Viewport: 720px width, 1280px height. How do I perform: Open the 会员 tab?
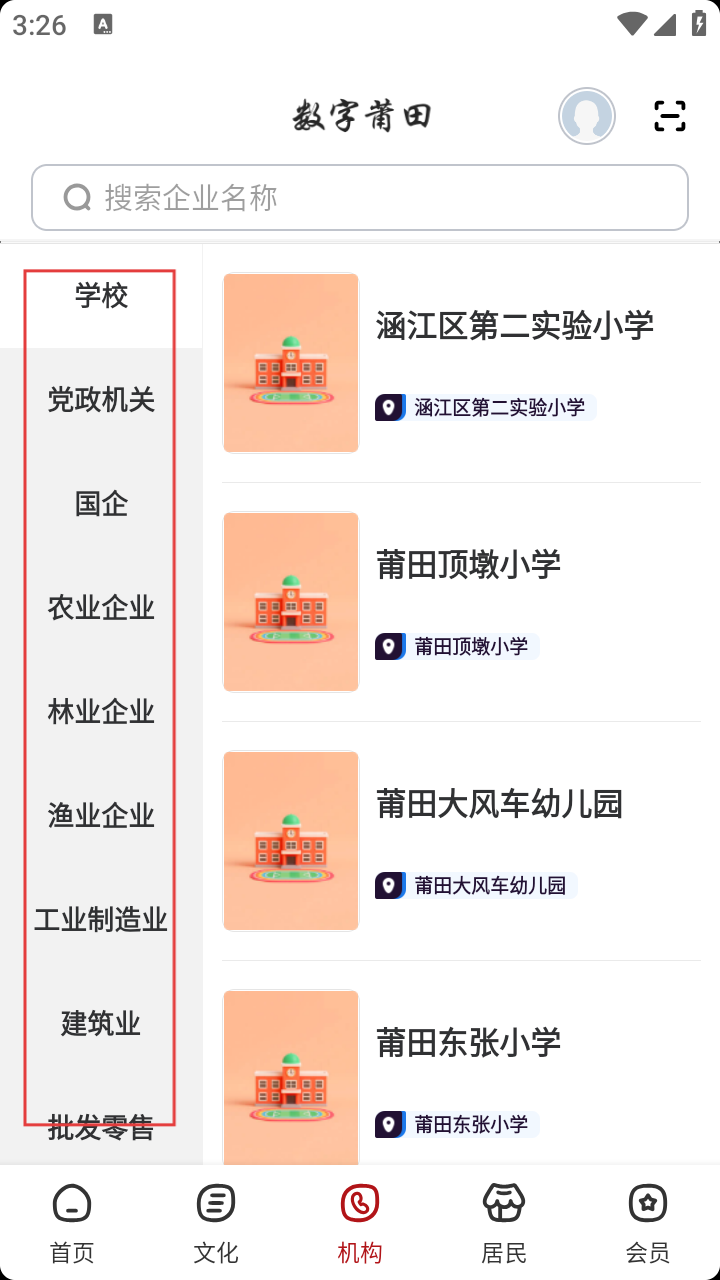(x=648, y=1222)
